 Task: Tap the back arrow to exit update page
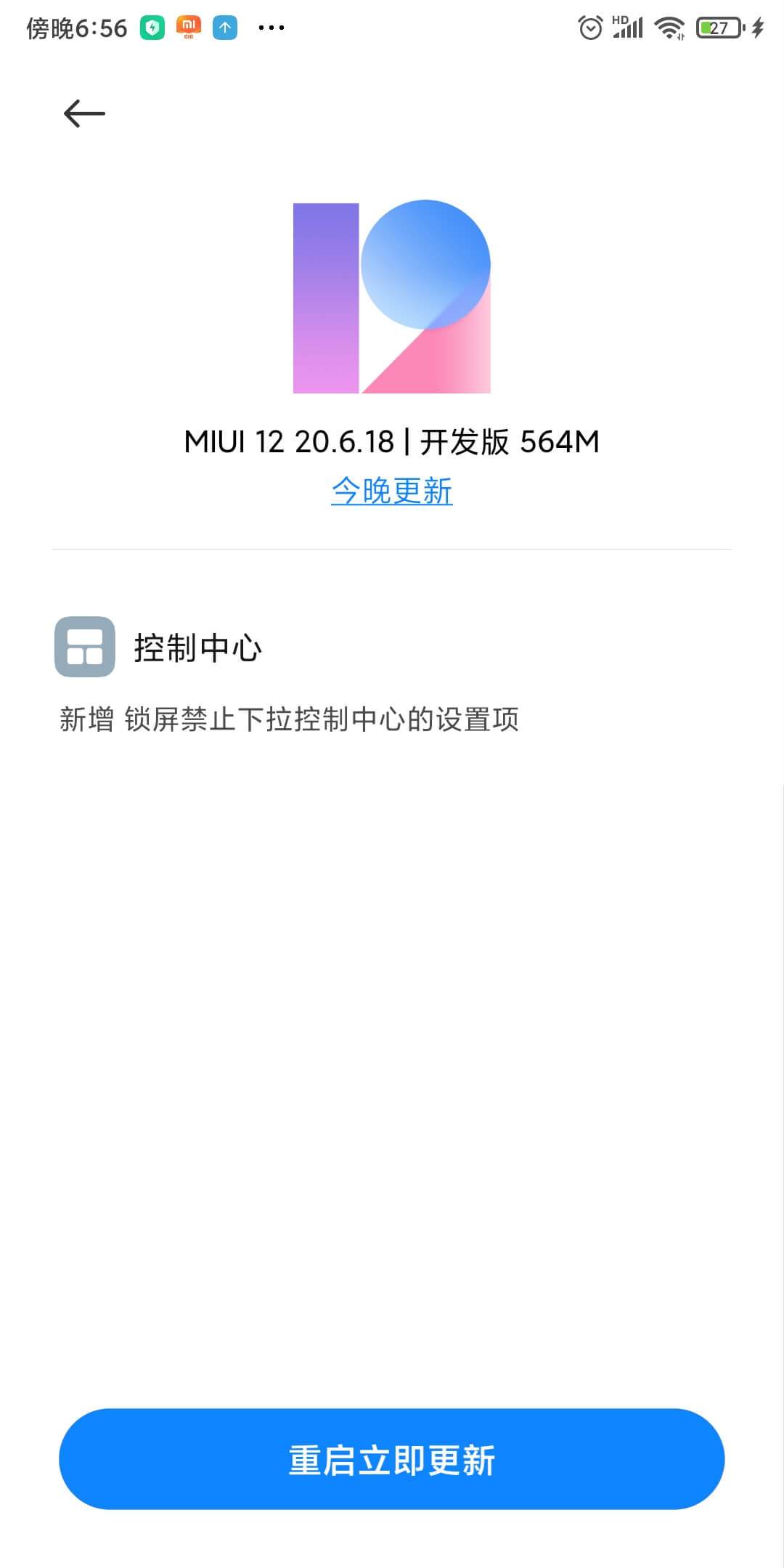point(85,113)
